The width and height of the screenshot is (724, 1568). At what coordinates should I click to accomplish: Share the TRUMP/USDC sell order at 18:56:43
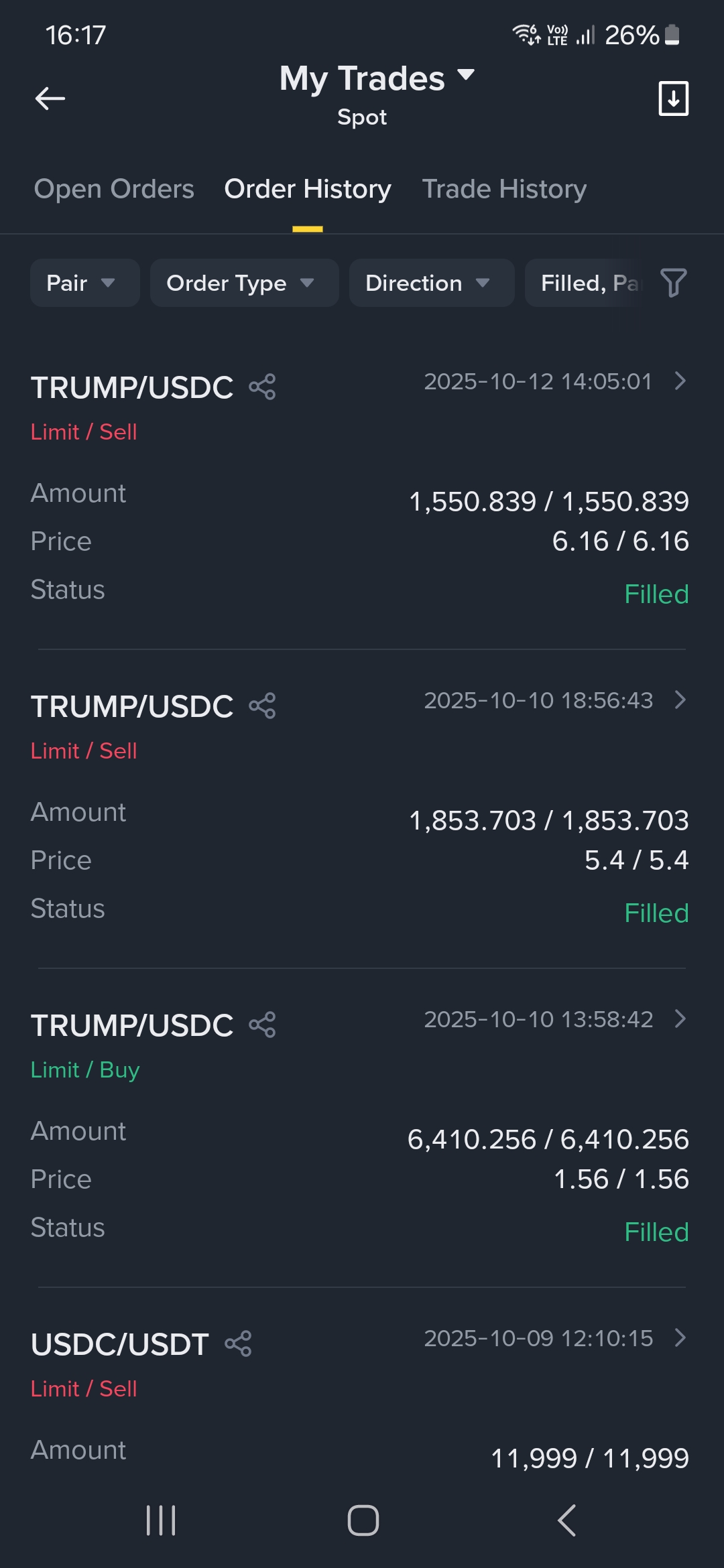pos(262,706)
